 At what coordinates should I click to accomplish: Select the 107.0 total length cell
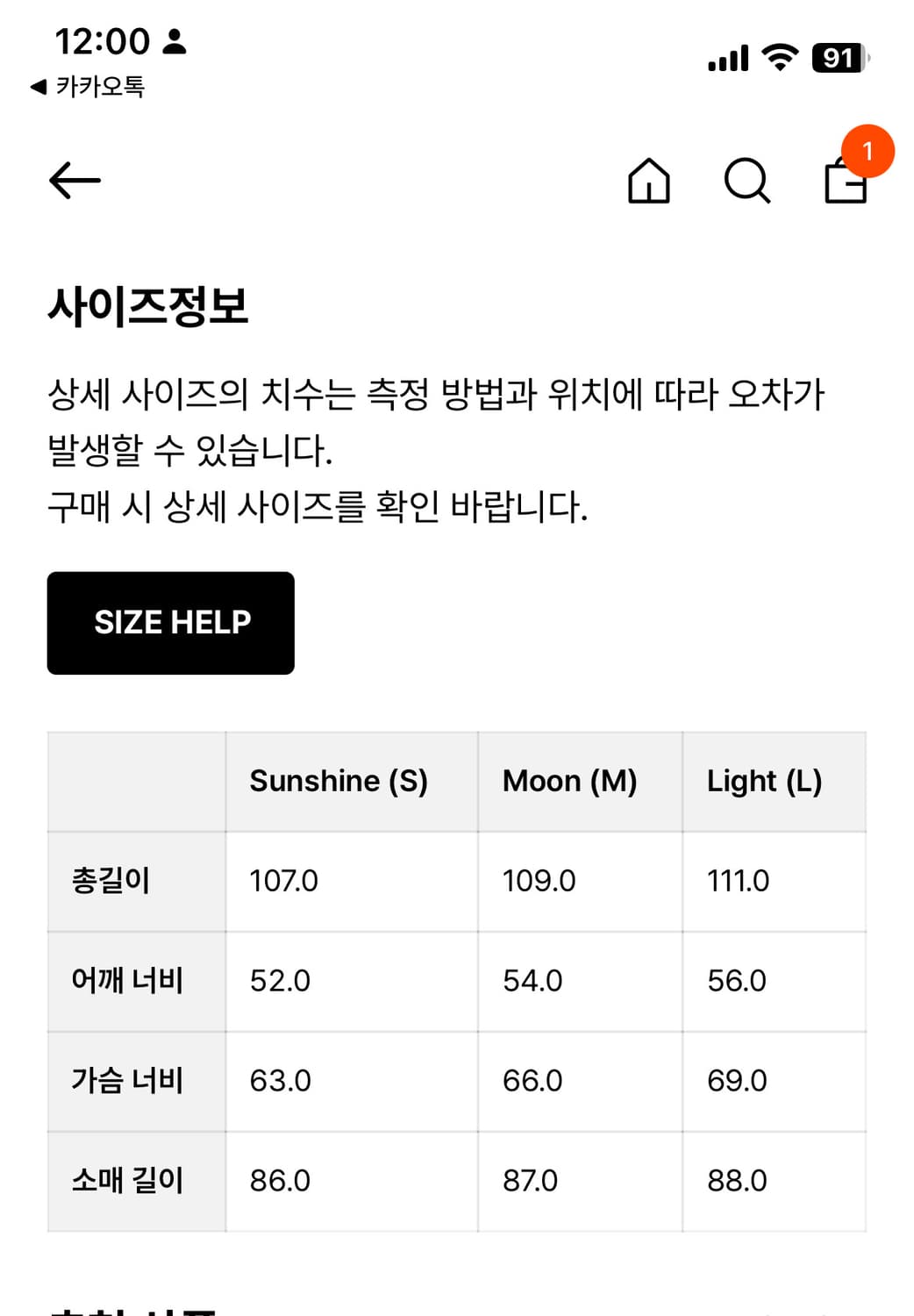pos(283,880)
